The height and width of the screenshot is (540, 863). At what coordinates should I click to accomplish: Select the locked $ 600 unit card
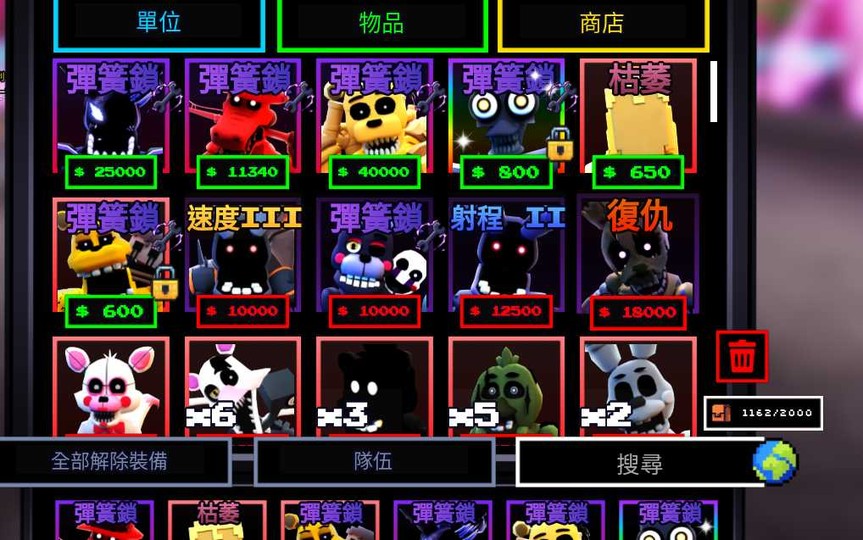click(111, 260)
